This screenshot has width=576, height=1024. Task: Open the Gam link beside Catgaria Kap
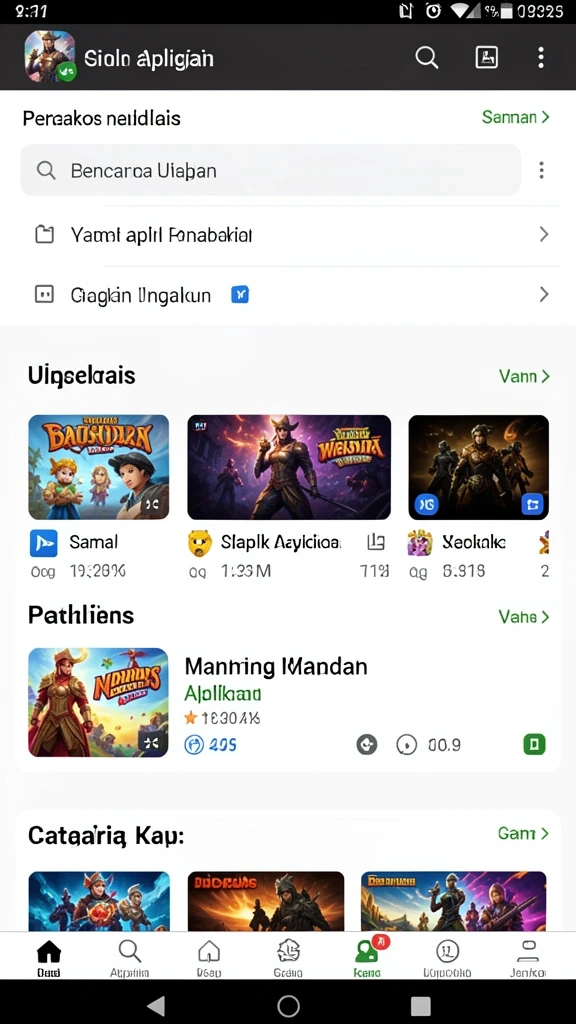tap(523, 833)
